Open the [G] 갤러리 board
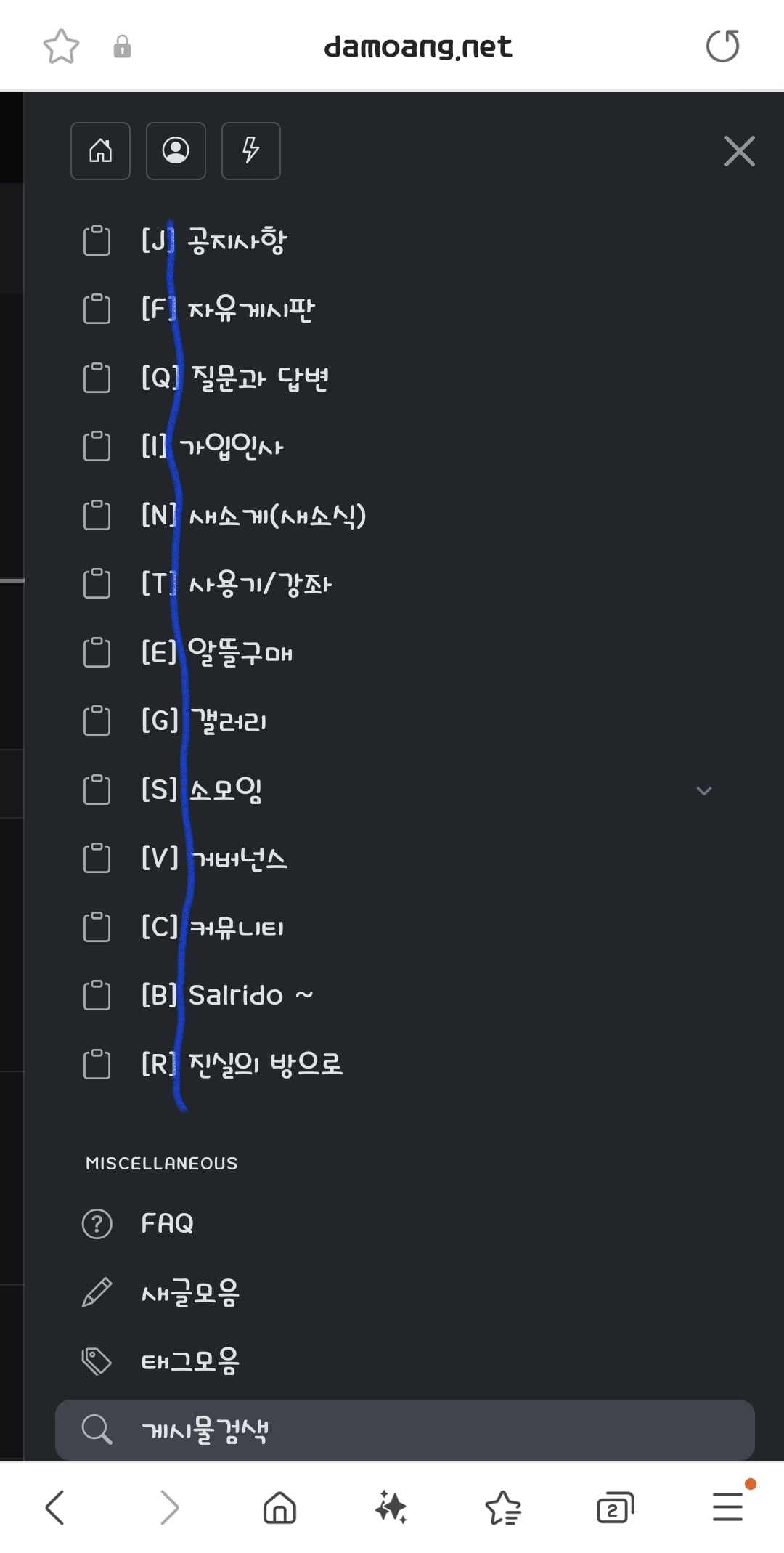 175,721
